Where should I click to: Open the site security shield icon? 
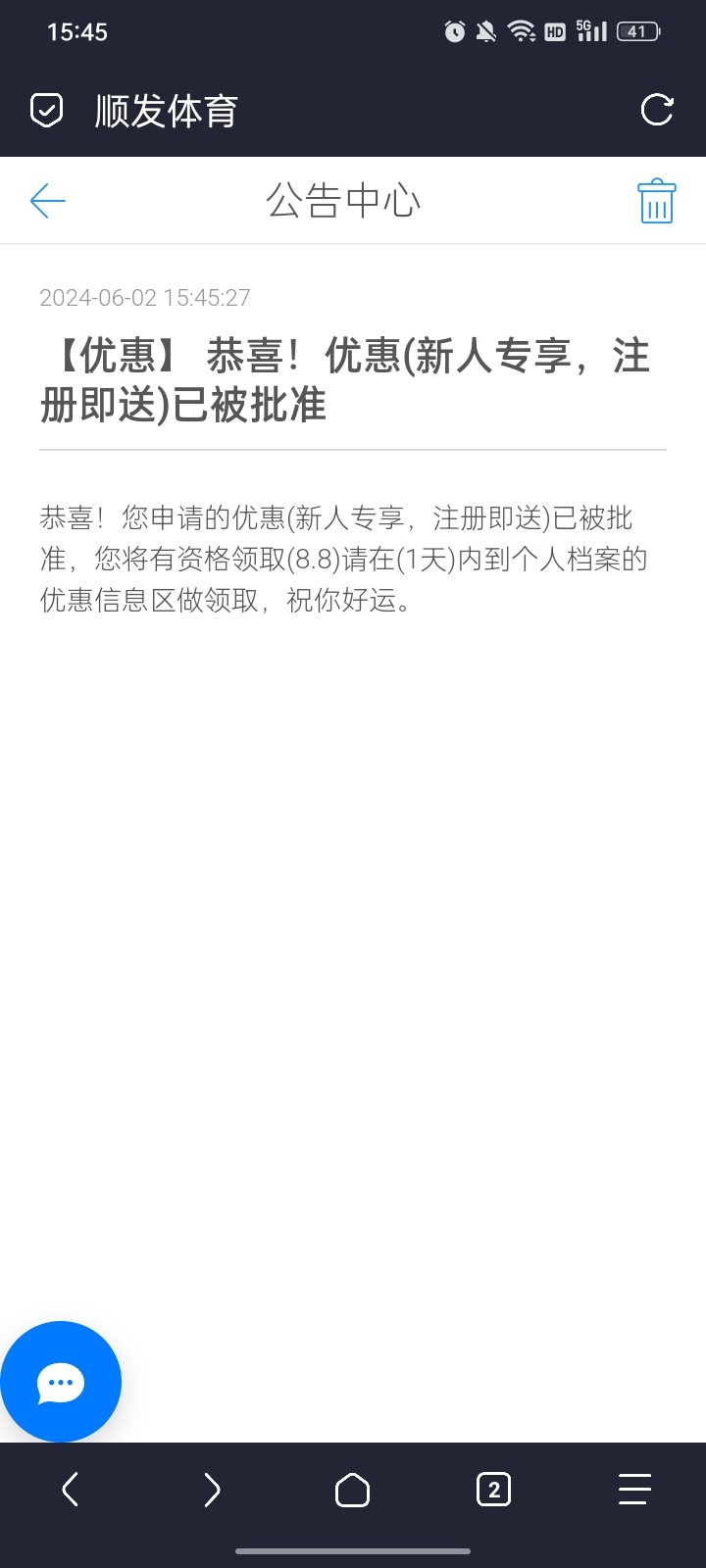46,110
